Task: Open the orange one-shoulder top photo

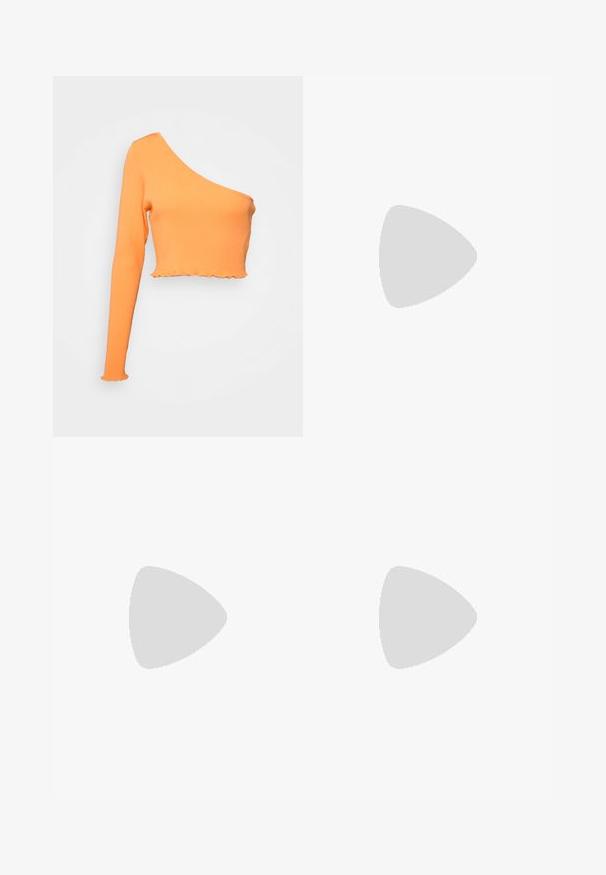Action: 178,256
